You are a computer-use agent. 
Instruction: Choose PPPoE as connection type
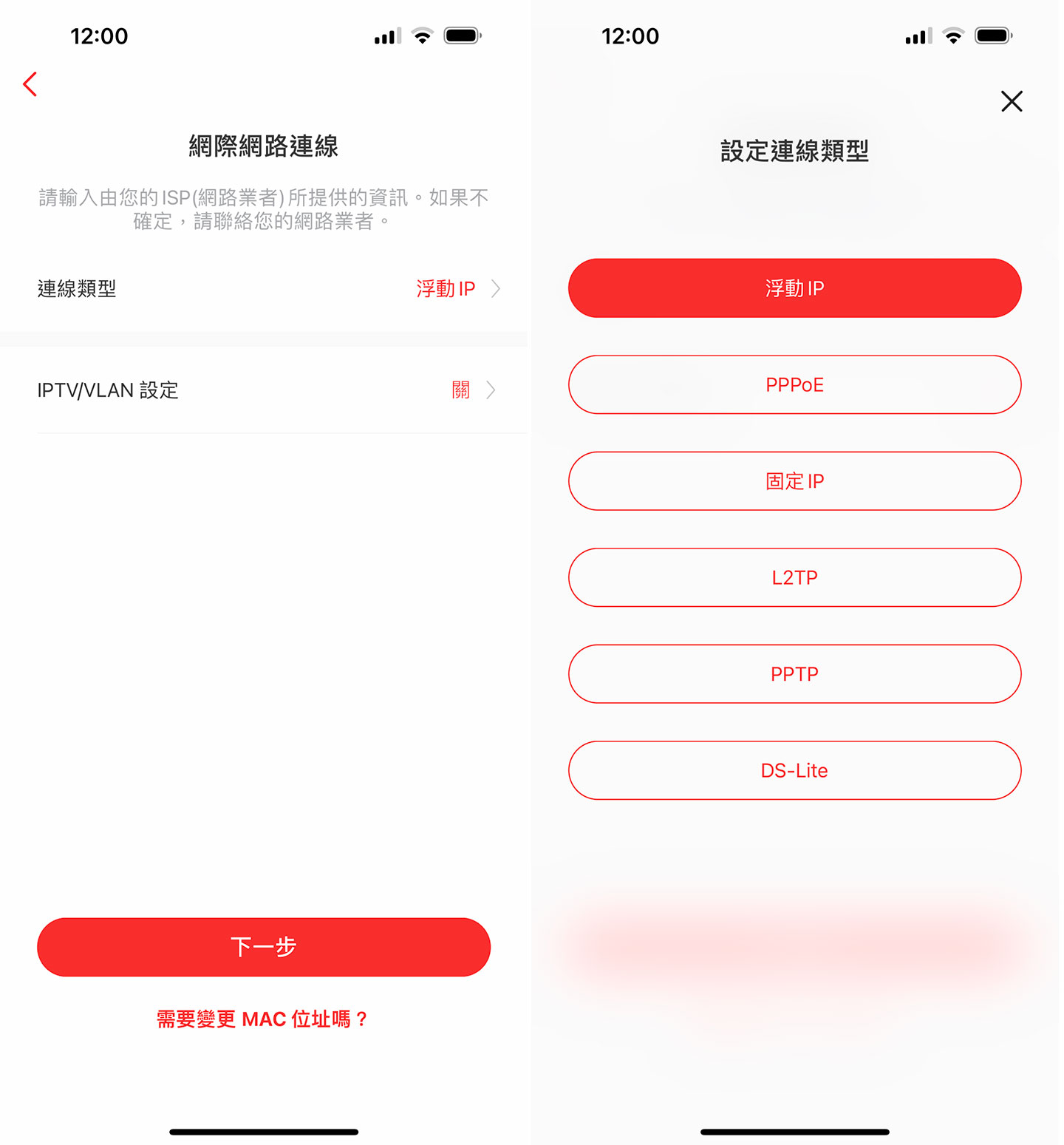pyautogui.click(x=794, y=384)
